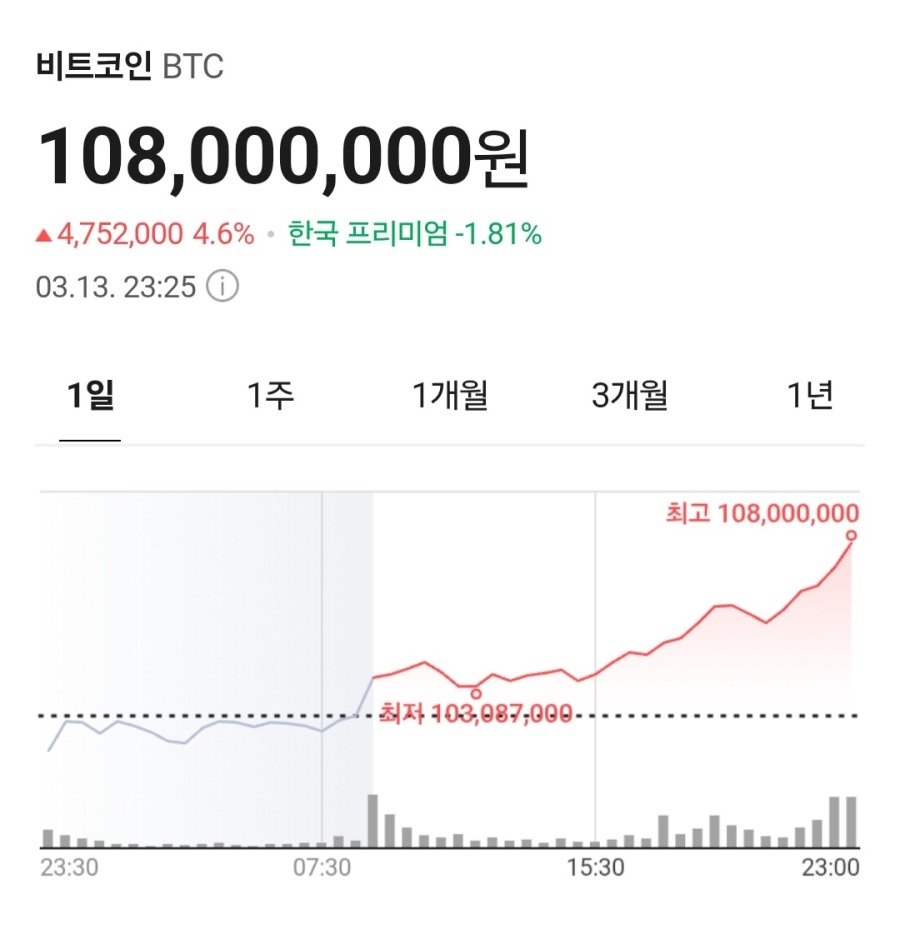This screenshot has width=900, height=929.
Task: Open the 1년 chart view
Action: click(808, 396)
